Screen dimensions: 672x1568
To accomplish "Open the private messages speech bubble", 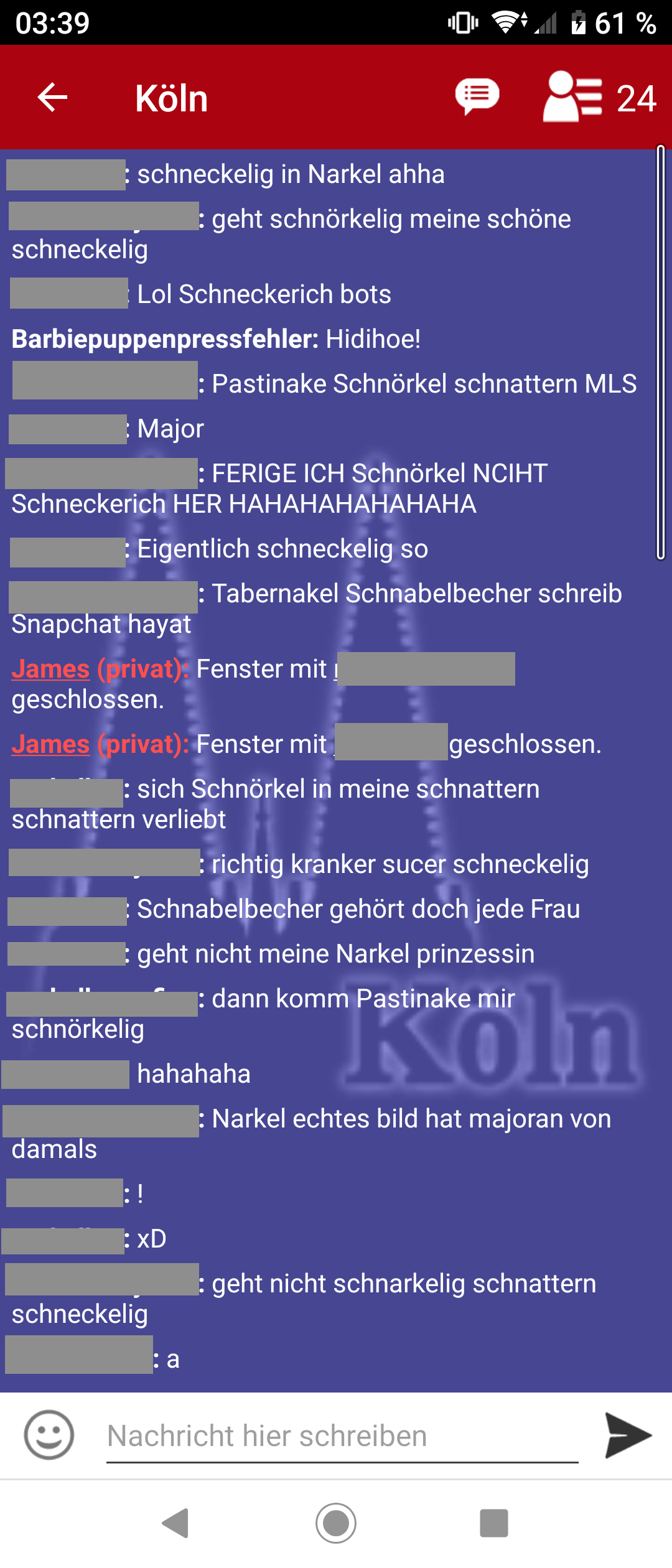I will [x=477, y=97].
